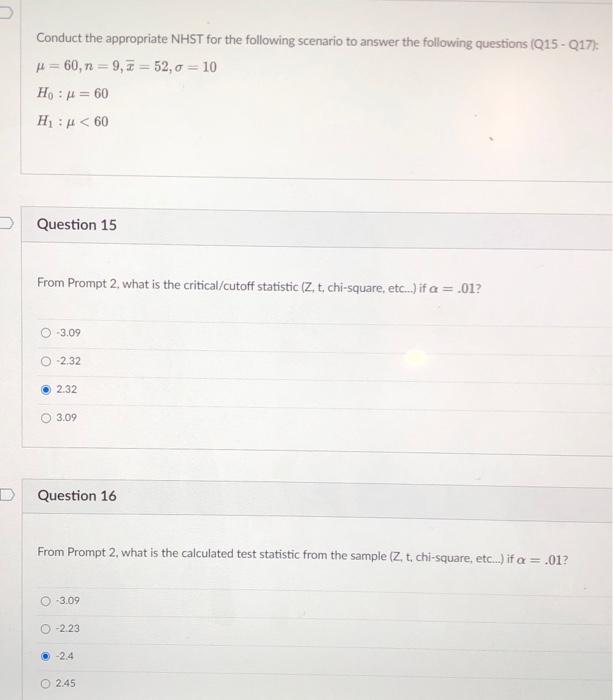Pick 3.09 in Question 15
613x700 pixels.
(46, 417)
